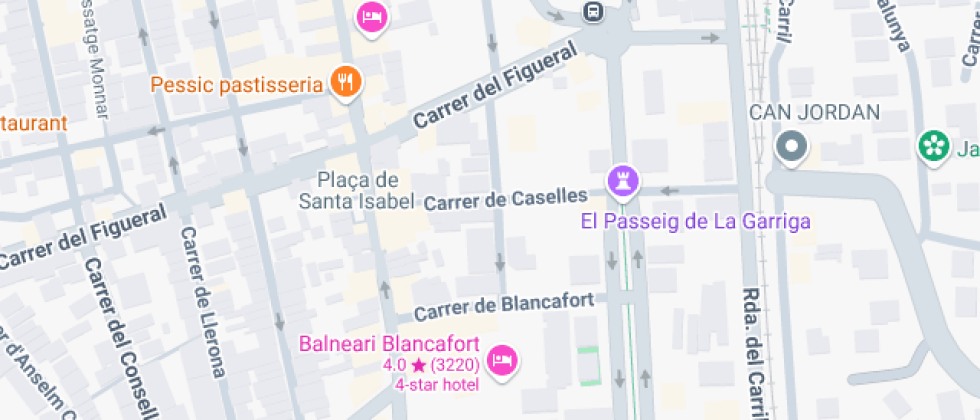Select the green park marker east of Can Jordan

934,148
